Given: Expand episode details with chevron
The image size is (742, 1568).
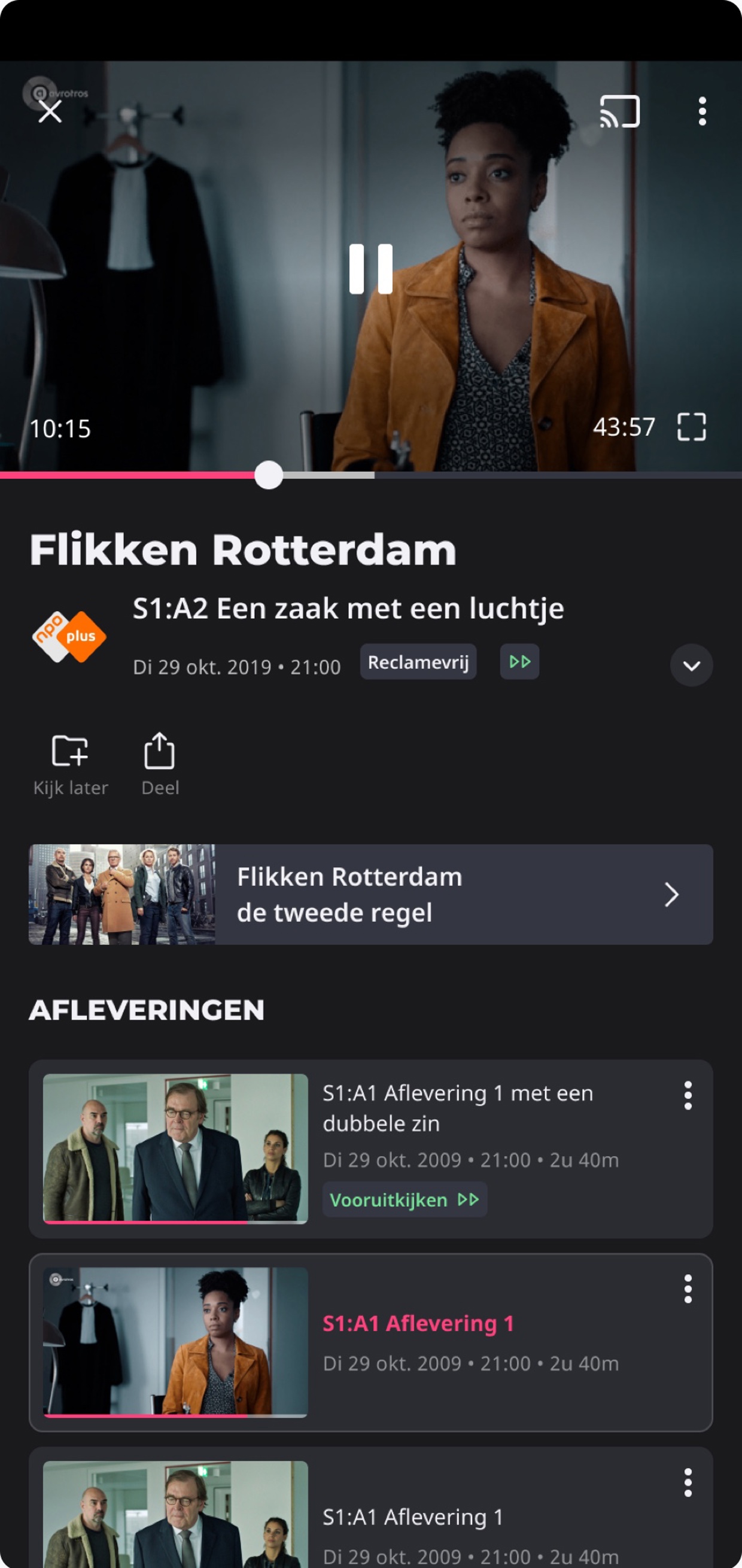Looking at the screenshot, I should click(691, 666).
